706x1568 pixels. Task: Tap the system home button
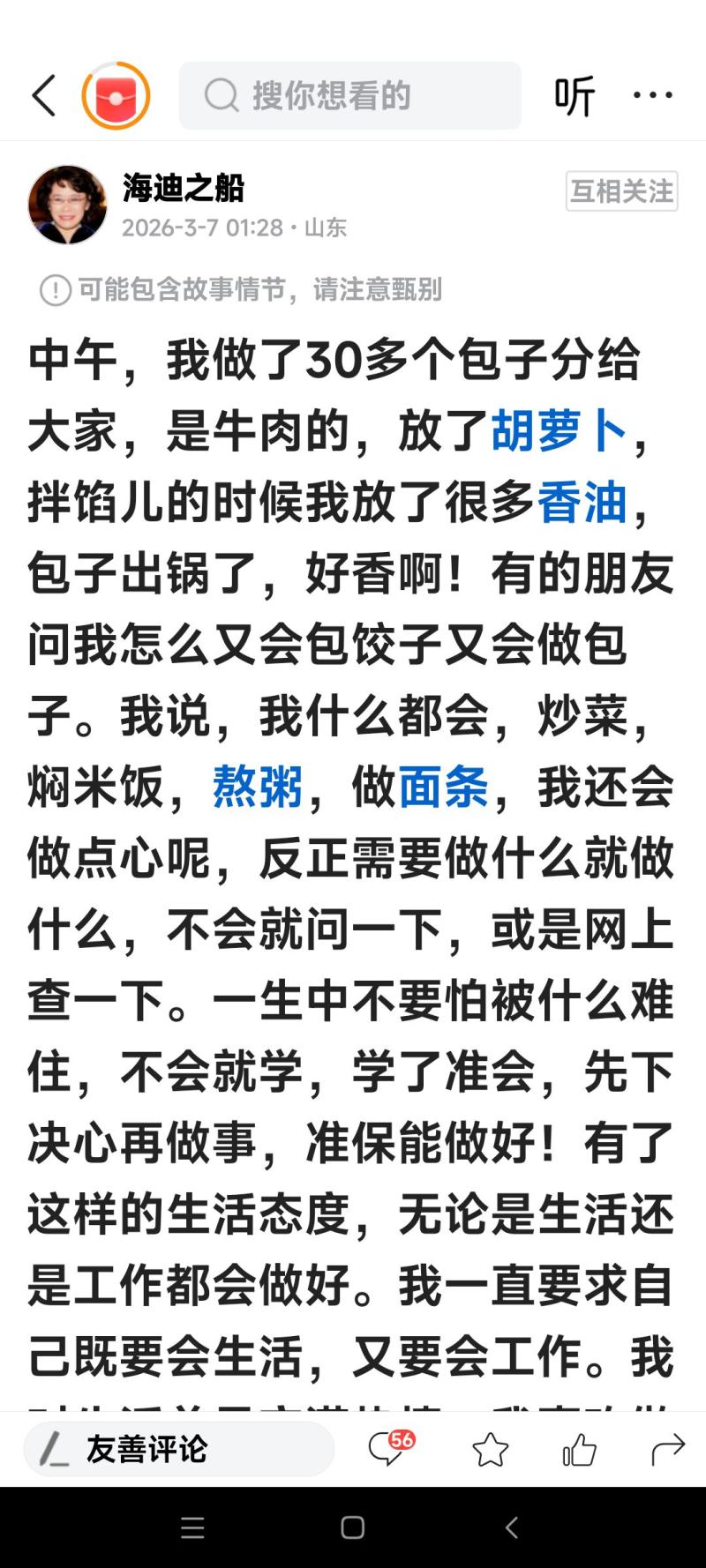pyautogui.click(x=353, y=1527)
